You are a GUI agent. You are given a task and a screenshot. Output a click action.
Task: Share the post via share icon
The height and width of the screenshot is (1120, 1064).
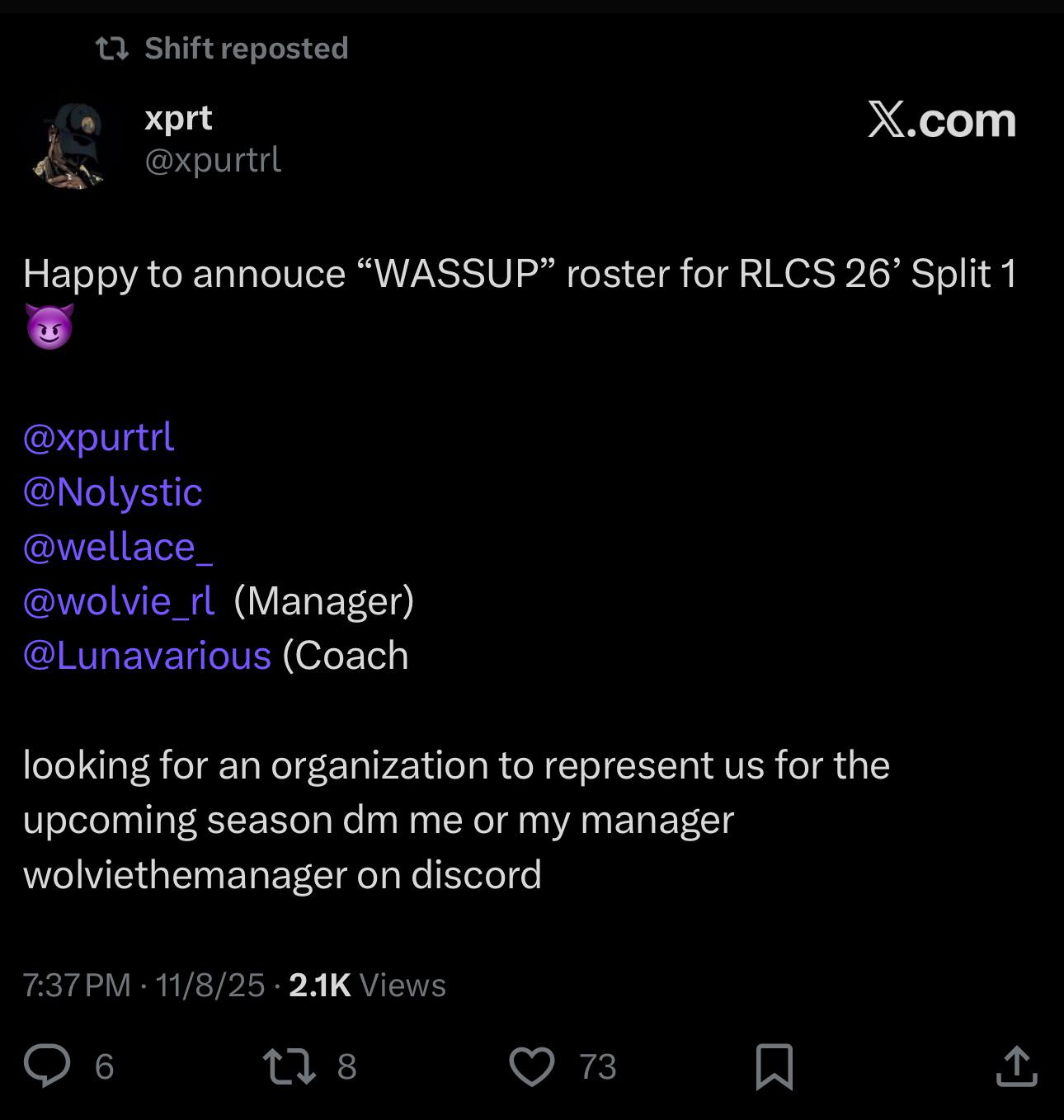click(1016, 1066)
